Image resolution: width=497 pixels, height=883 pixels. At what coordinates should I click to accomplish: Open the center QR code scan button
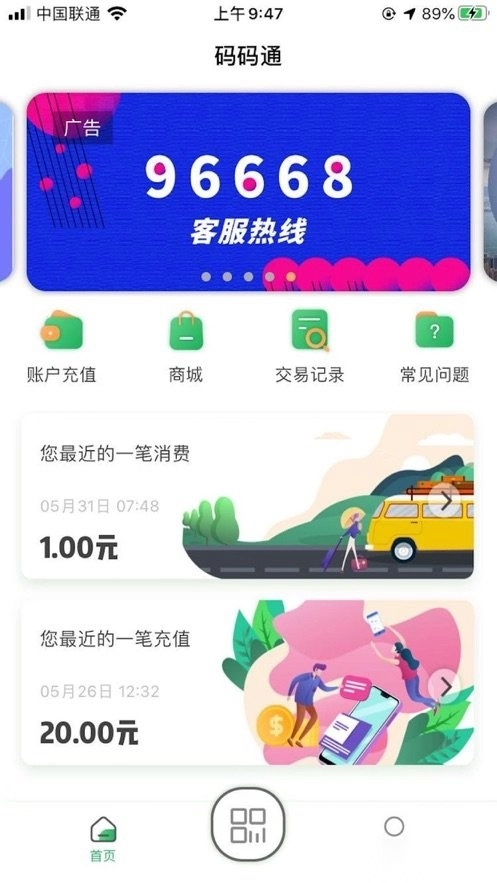[x=248, y=824]
